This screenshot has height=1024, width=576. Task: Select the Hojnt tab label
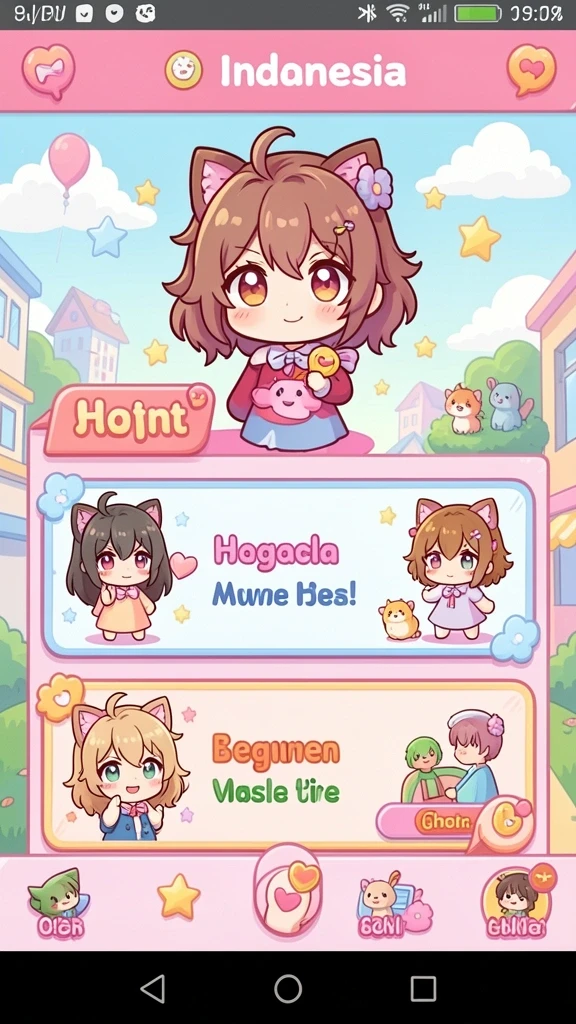pyautogui.click(x=130, y=419)
